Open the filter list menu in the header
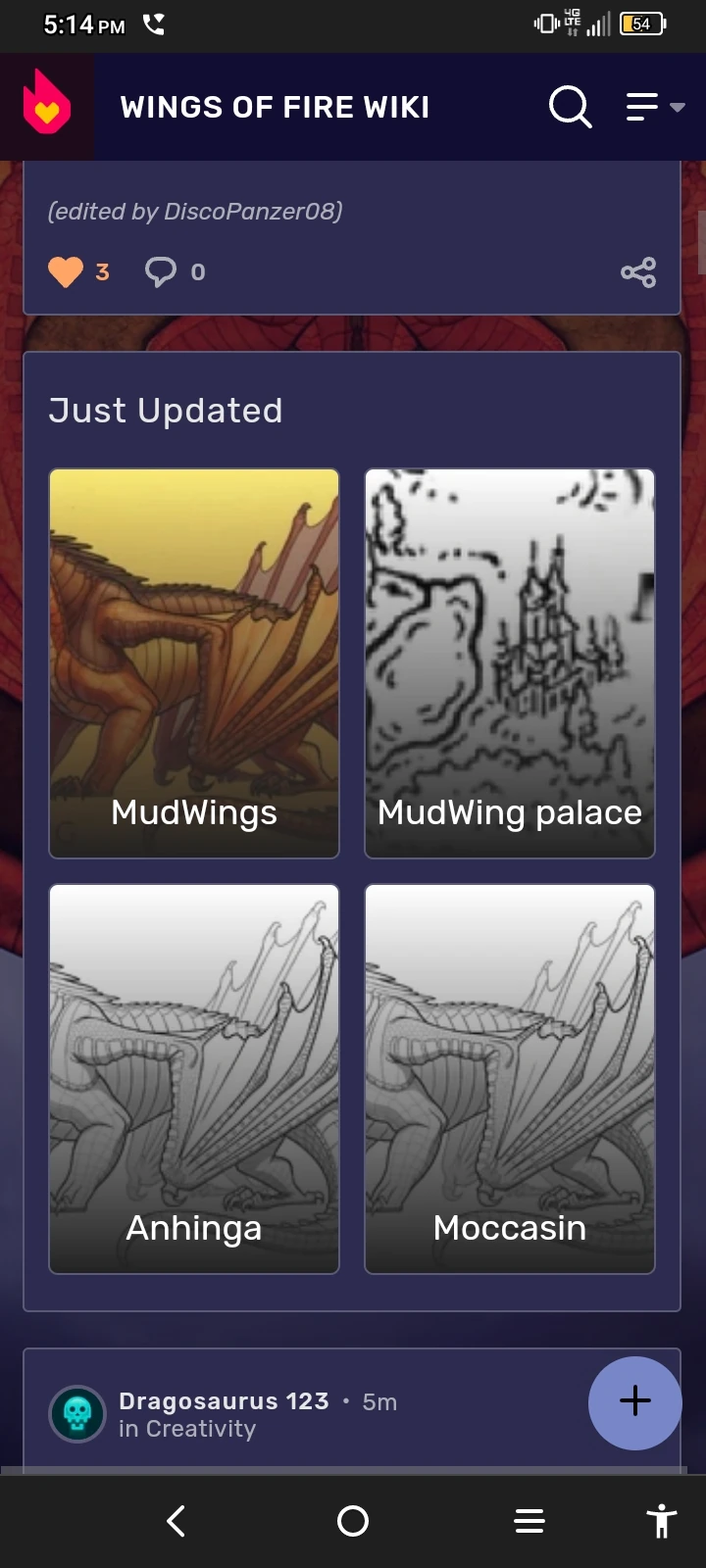Viewport: 706px width, 1568px height. click(x=642, y=108)
